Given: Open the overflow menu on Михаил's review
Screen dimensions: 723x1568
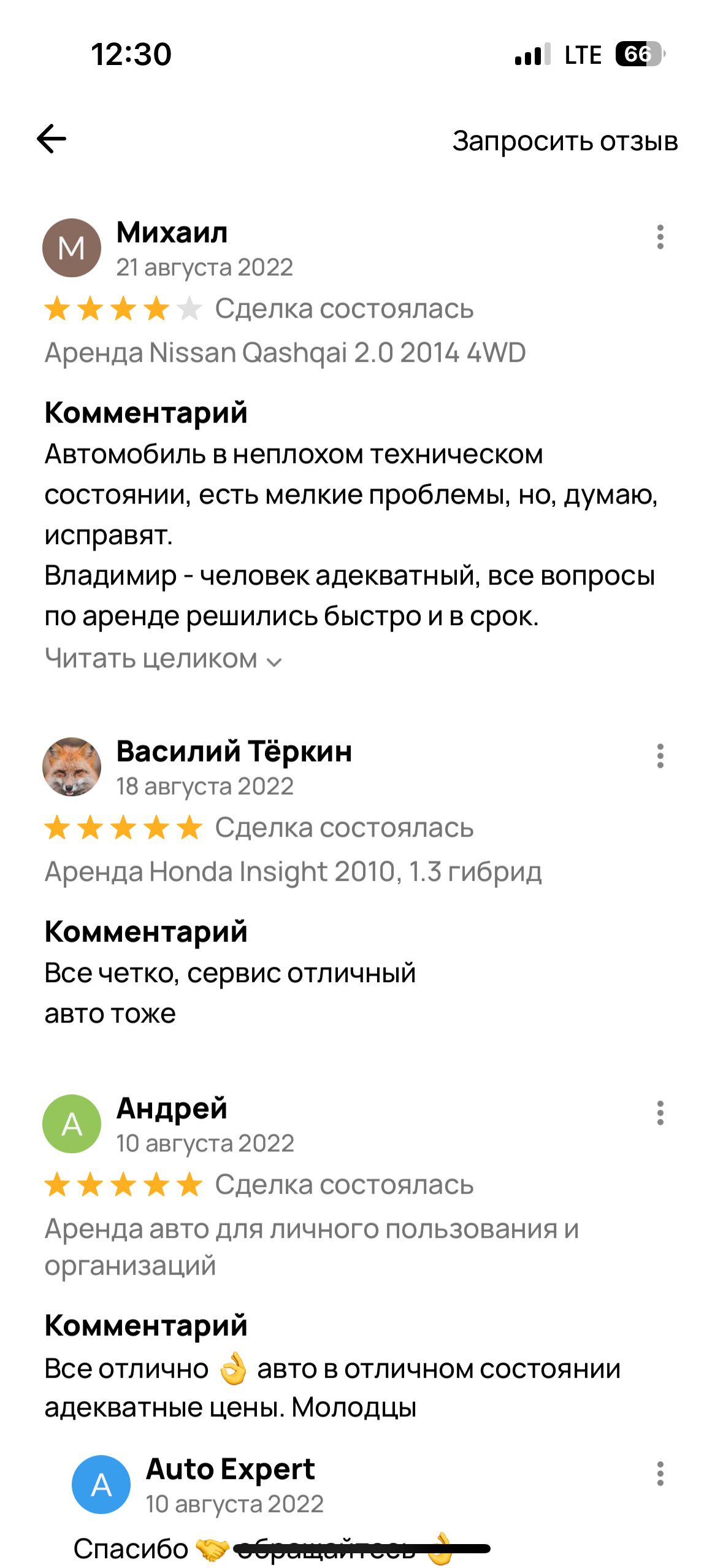Looking at the screenshot, I should tap(660, 237).
